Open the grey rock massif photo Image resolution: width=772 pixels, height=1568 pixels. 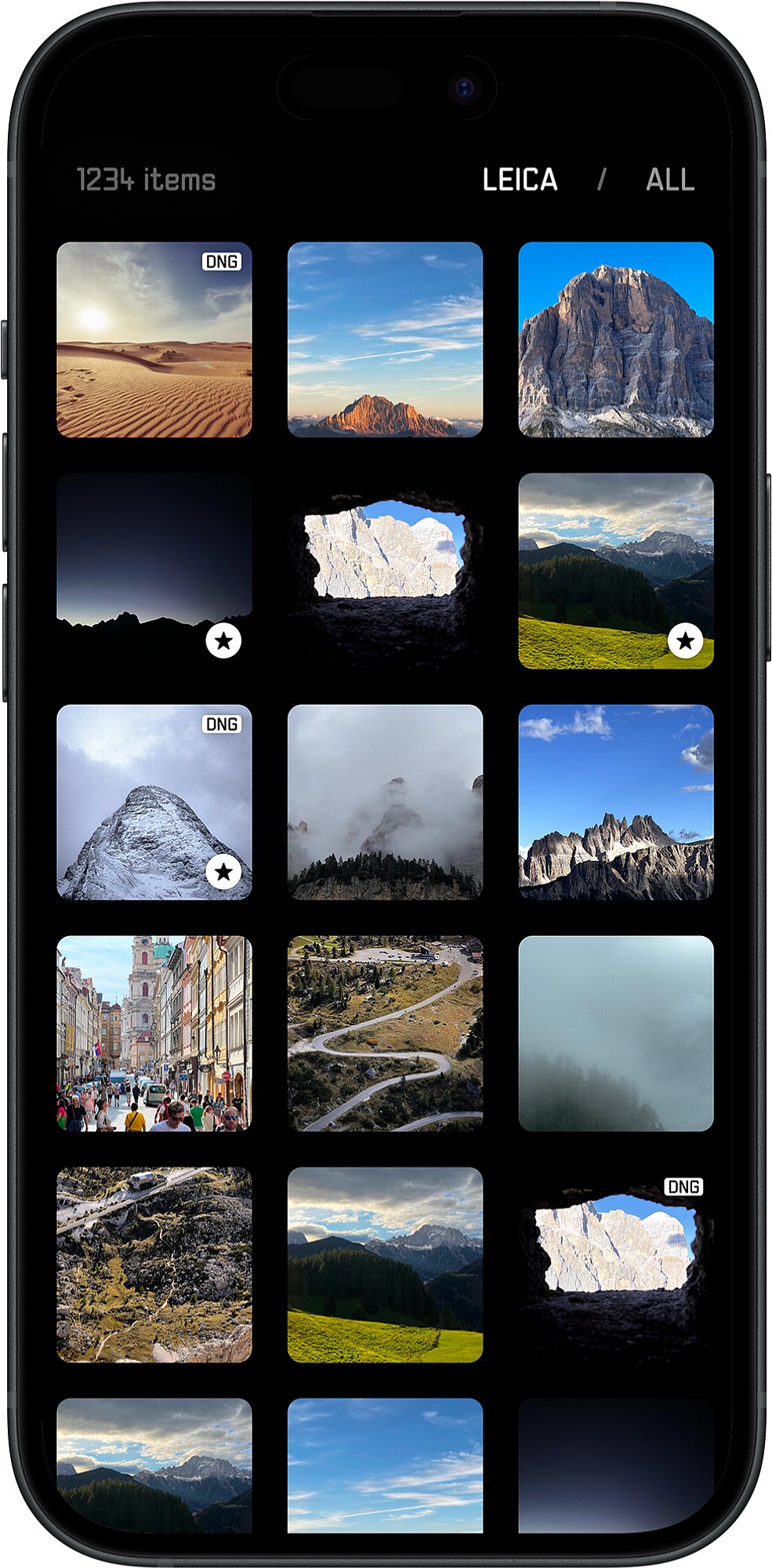pos(616,339)
